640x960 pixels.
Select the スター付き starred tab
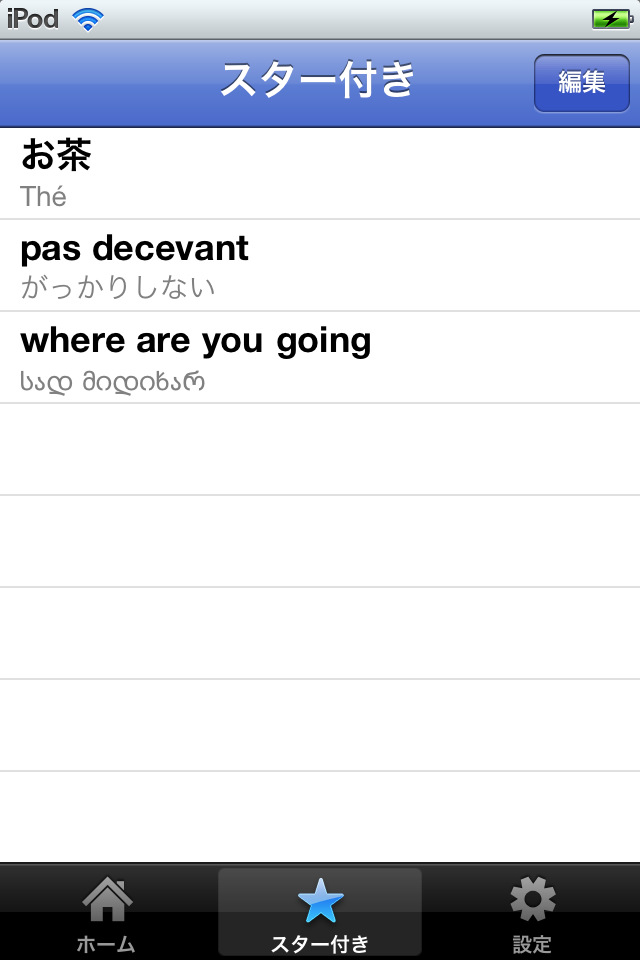pyautogui.click(x=320, y=913)
